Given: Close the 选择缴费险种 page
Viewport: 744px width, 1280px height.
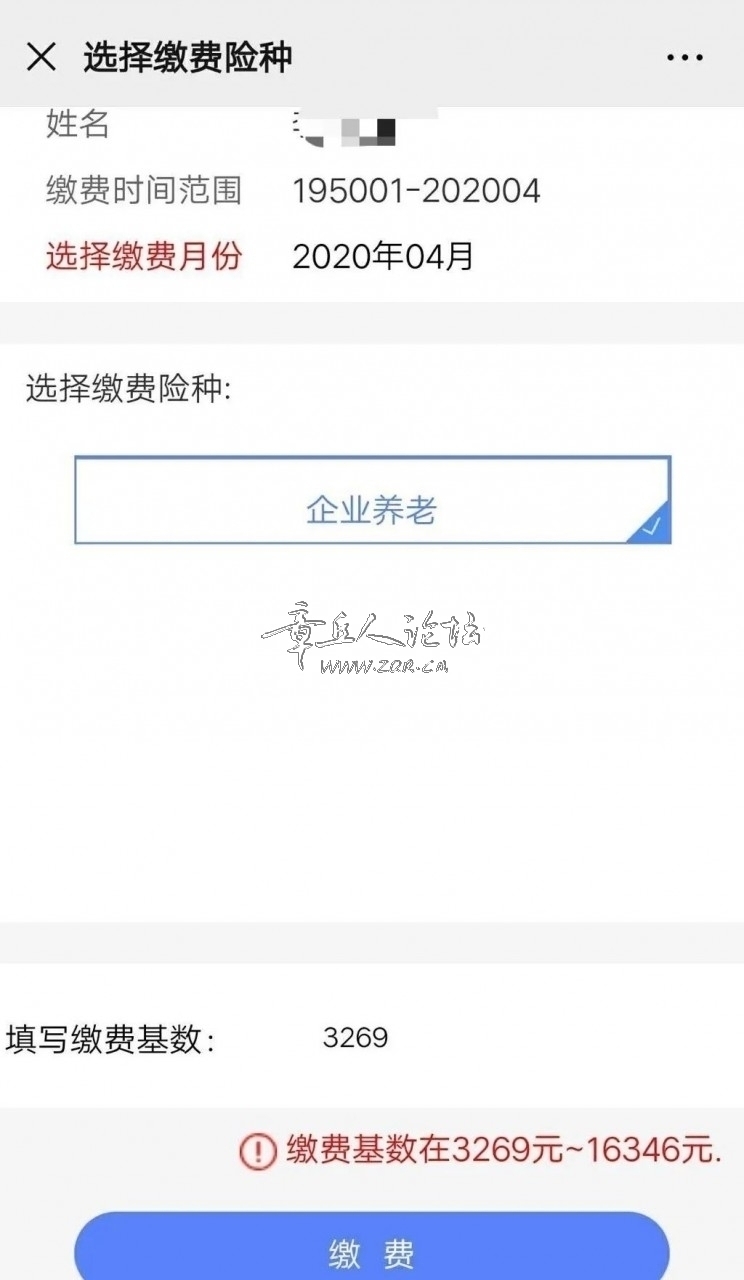Looking at the screenshot, I should point(41,57).
